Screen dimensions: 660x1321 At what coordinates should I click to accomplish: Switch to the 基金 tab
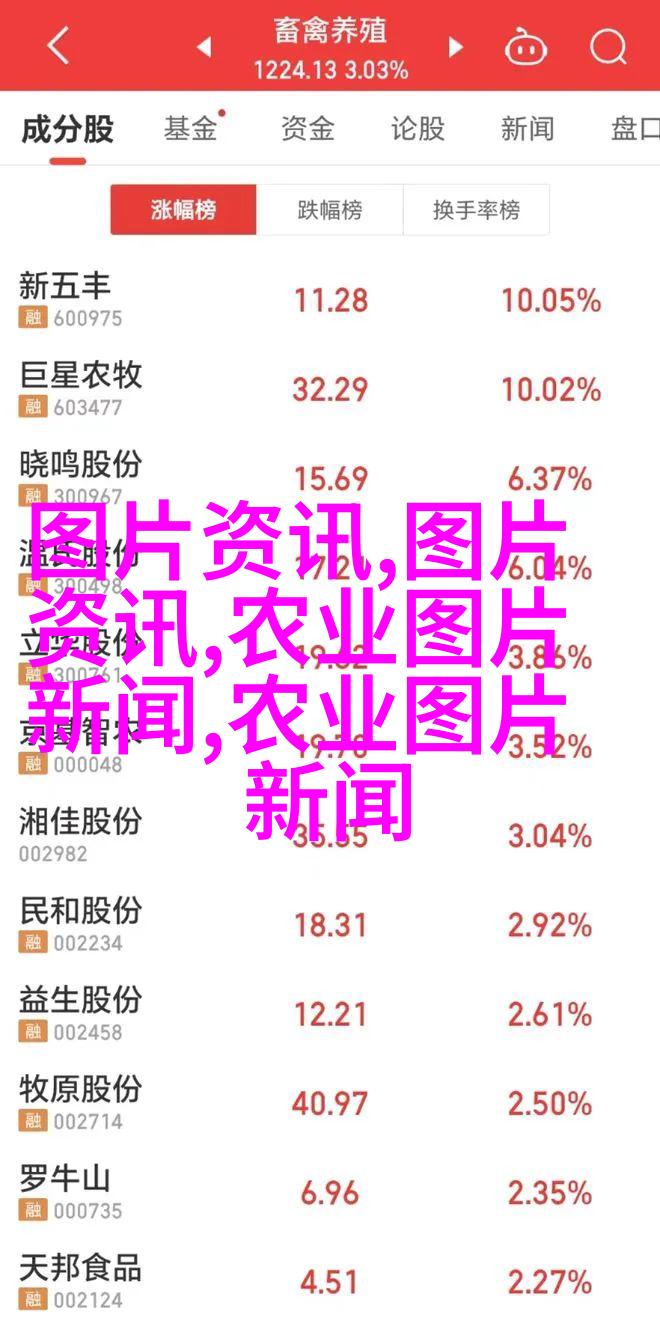(x=190, y=128)
